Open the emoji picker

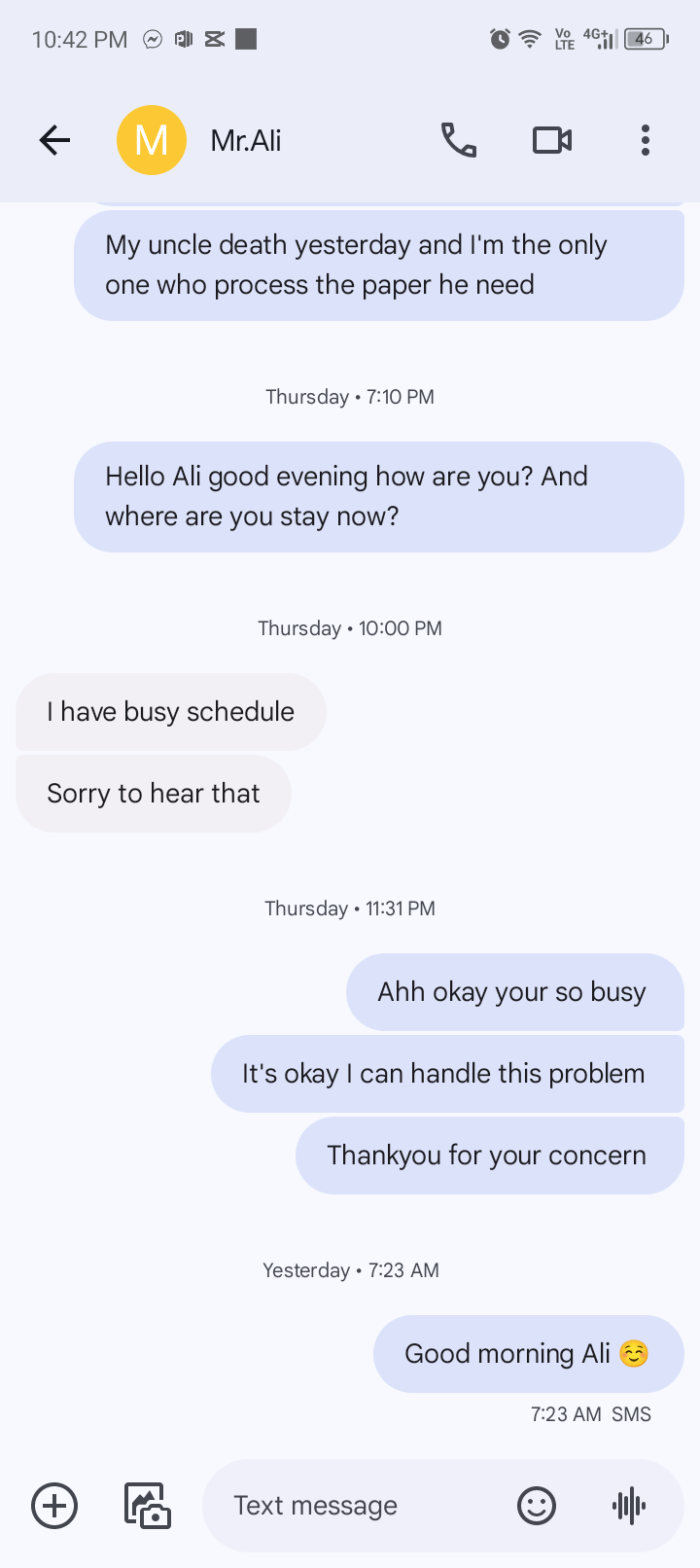pyautogui.click(x=537, y=1506)
